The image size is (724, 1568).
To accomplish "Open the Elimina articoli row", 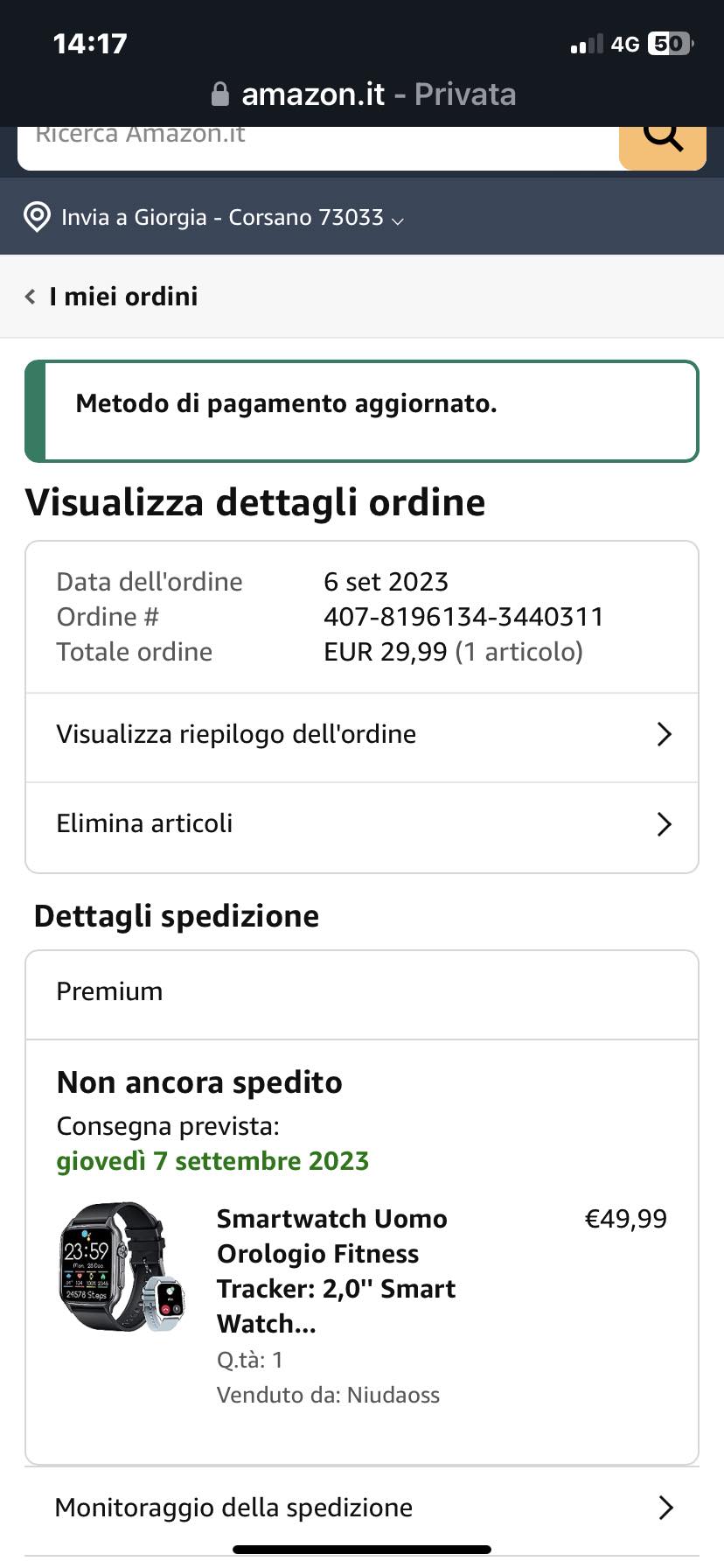I will pyautogui.click(x=362, y=824).
